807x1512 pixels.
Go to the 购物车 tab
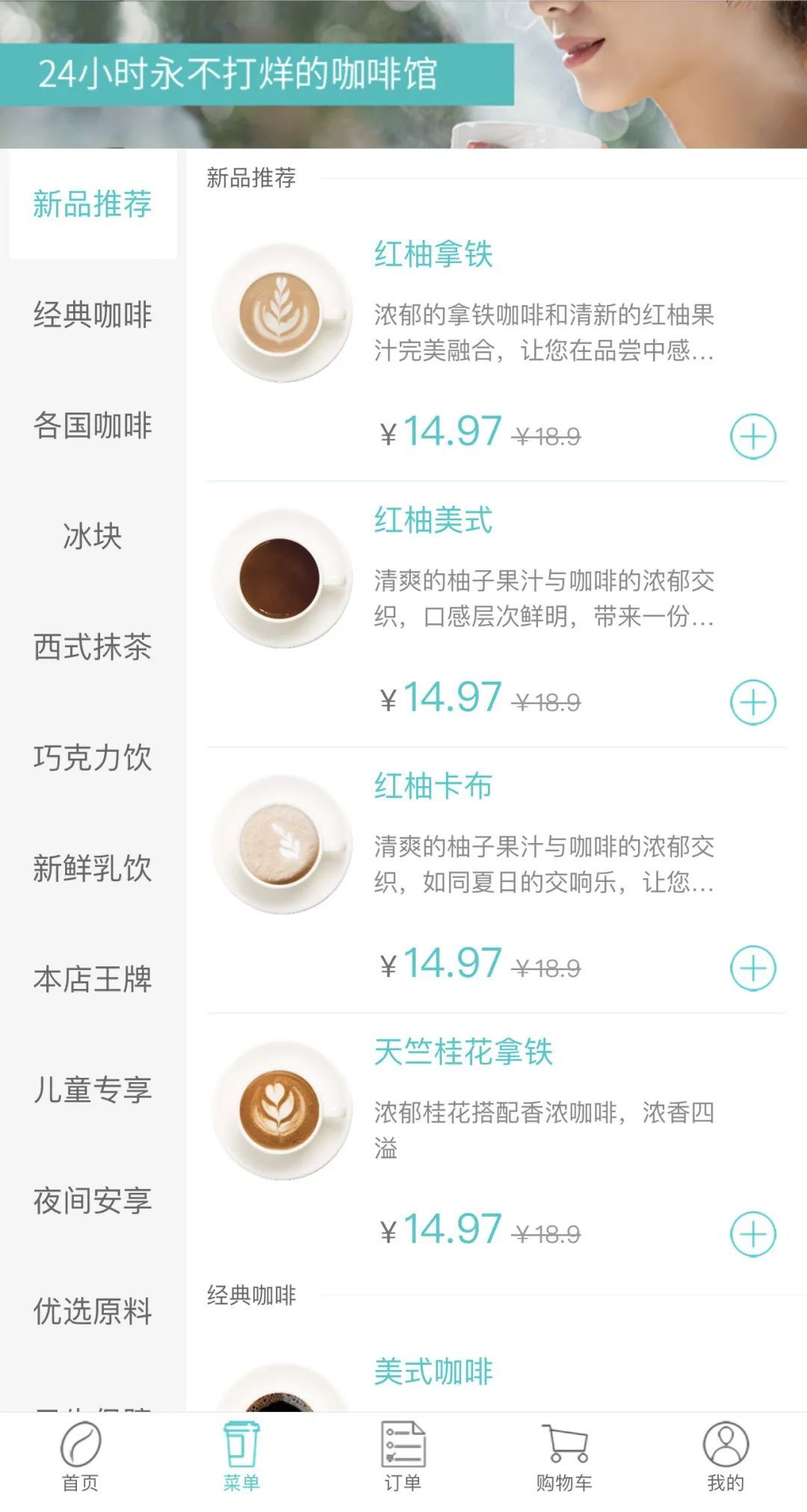[x=564, y=1457]
